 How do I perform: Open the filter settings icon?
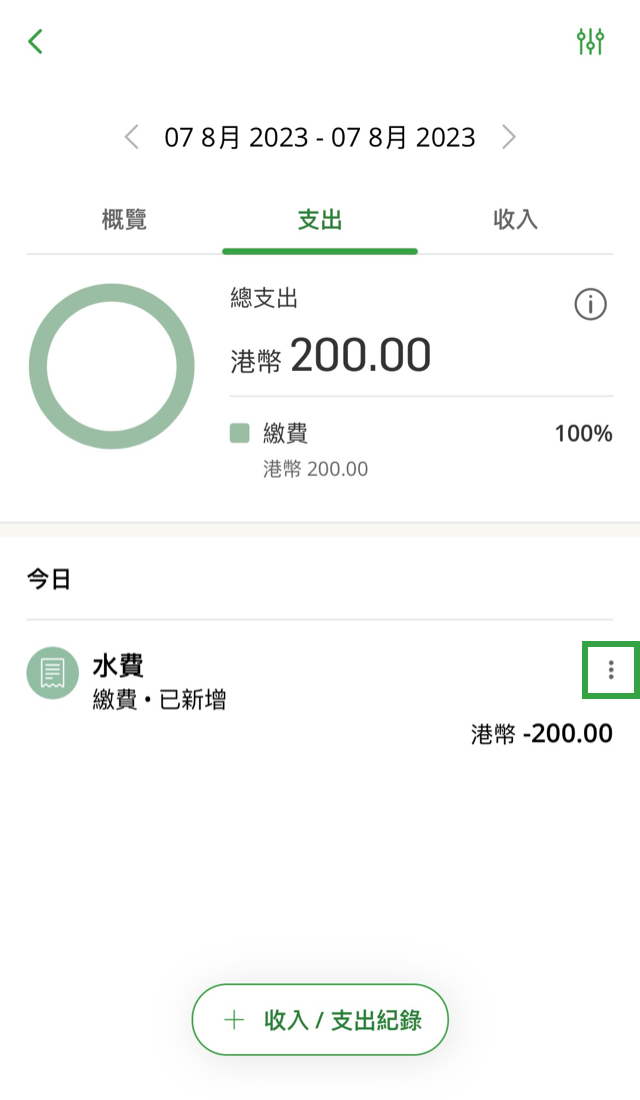point(590,41)
